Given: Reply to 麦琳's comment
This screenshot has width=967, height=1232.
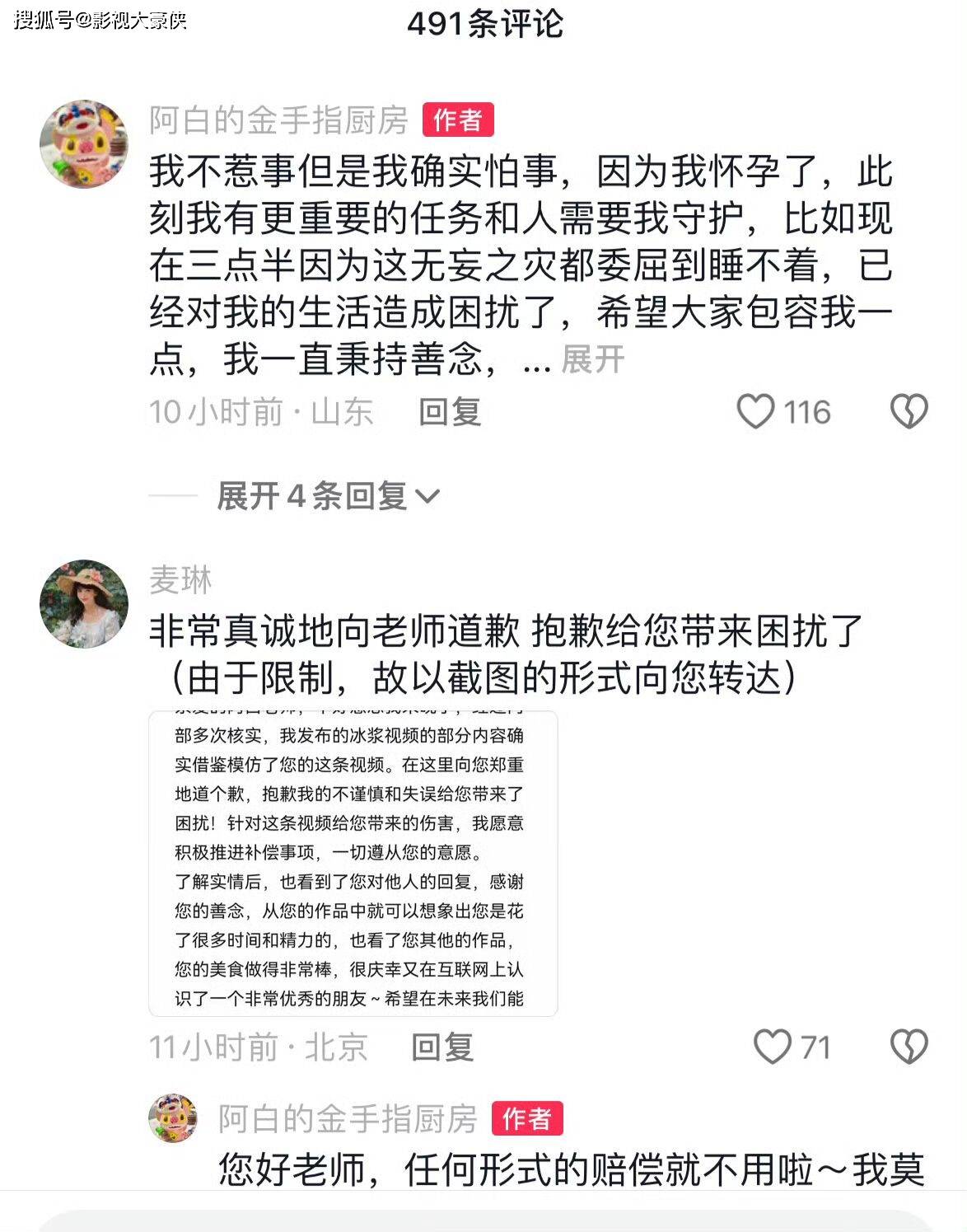Looking at the screenshot, I should [x=442, y=1047].
